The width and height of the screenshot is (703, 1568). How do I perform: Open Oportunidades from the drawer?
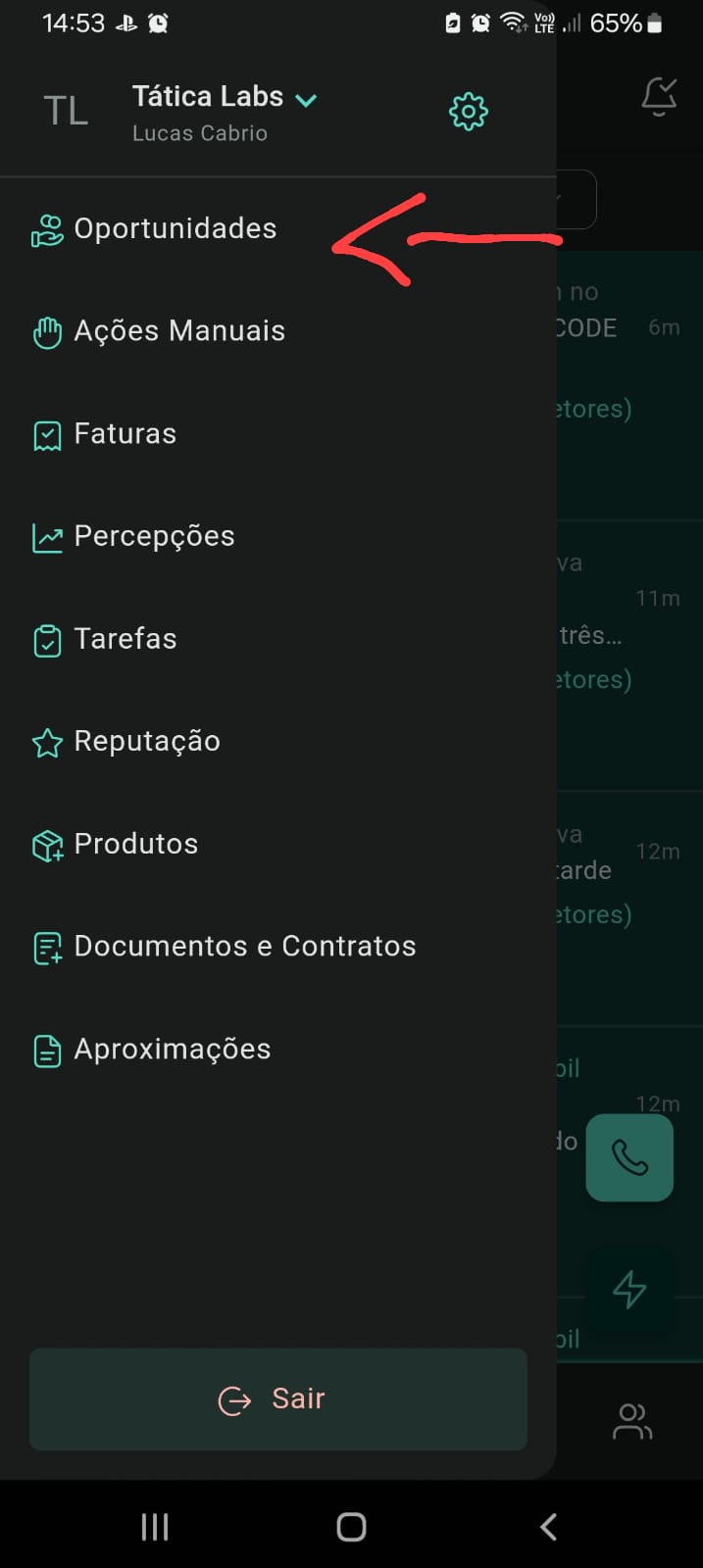pos(175,229)
